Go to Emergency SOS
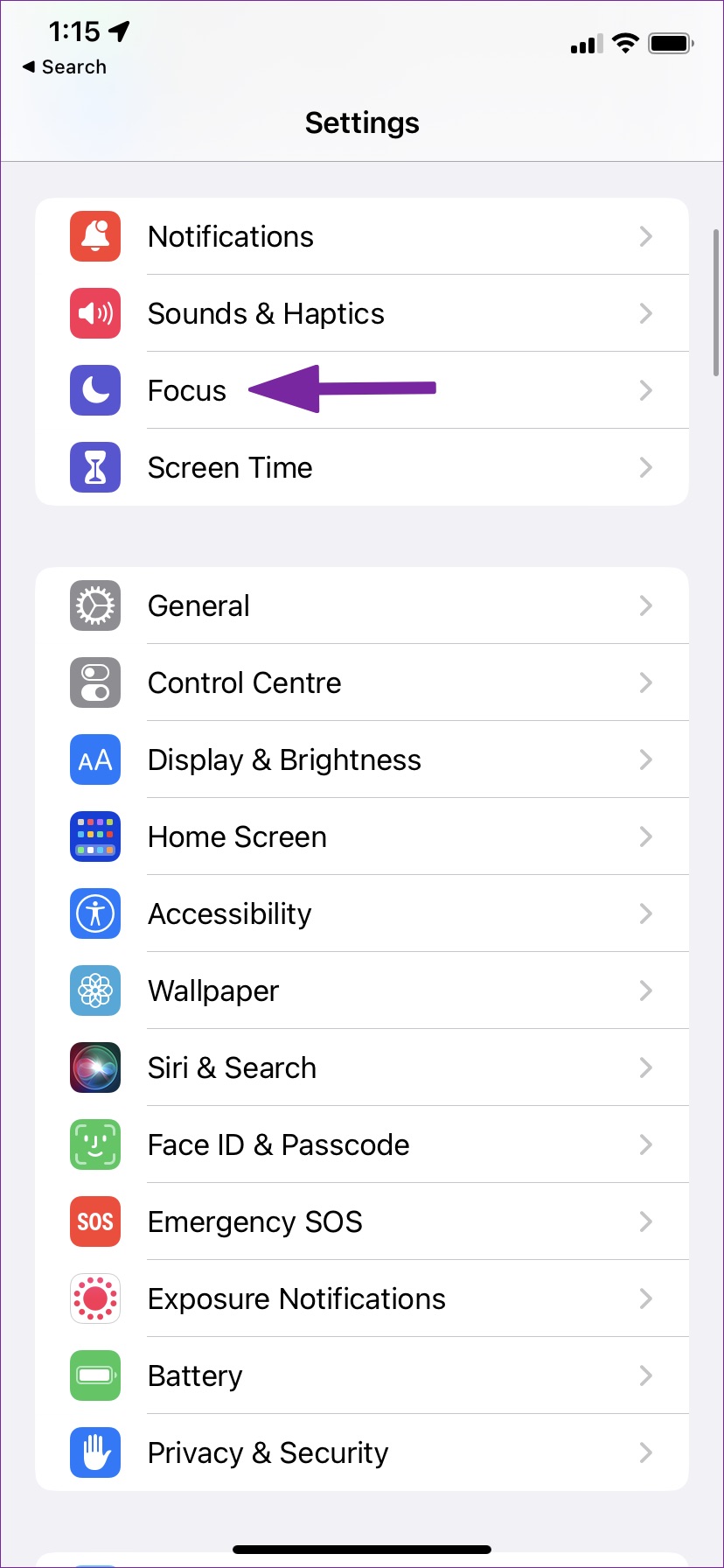Viewport: 724px width, 1568px height. point(254,1221)
